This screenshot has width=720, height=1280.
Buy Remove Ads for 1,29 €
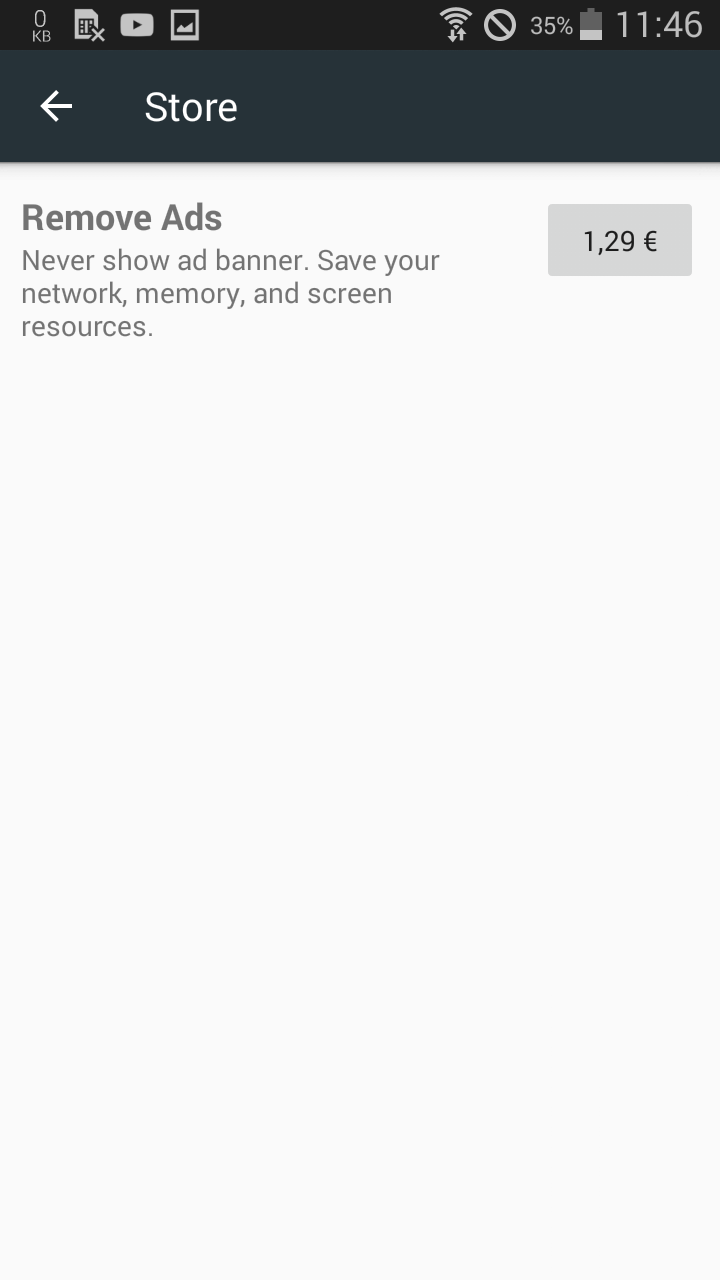pyautogui.click(x=620, y=240)
